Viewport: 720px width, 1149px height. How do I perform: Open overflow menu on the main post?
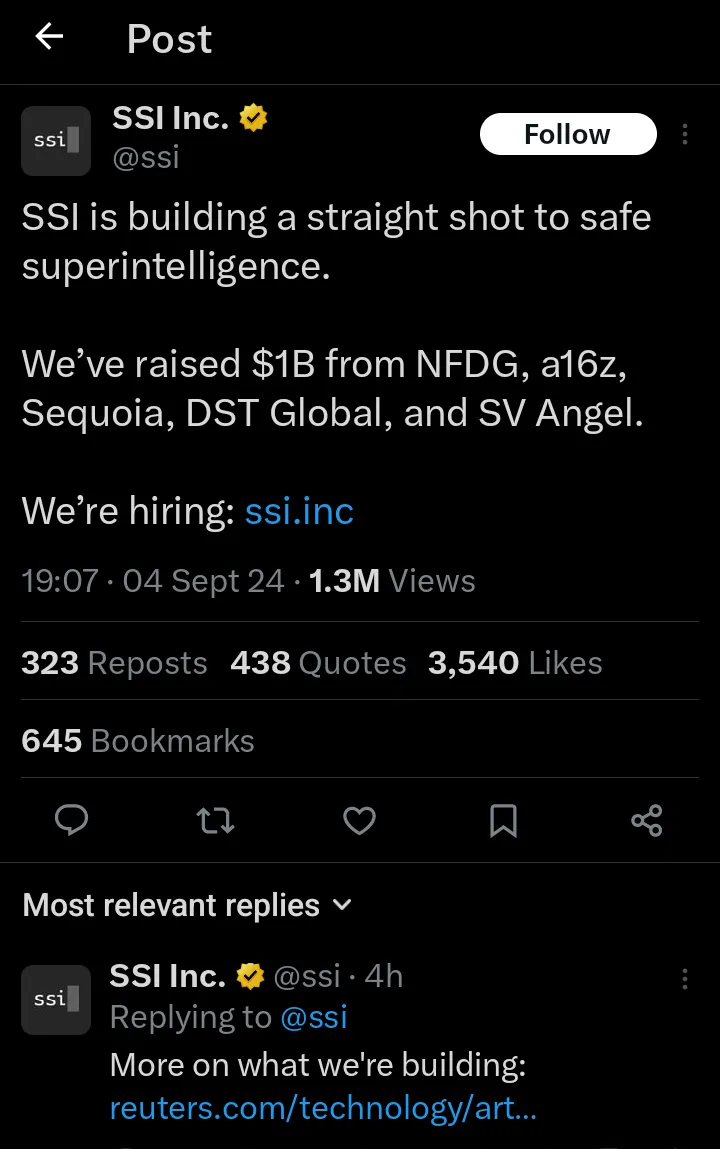[685, 135]
